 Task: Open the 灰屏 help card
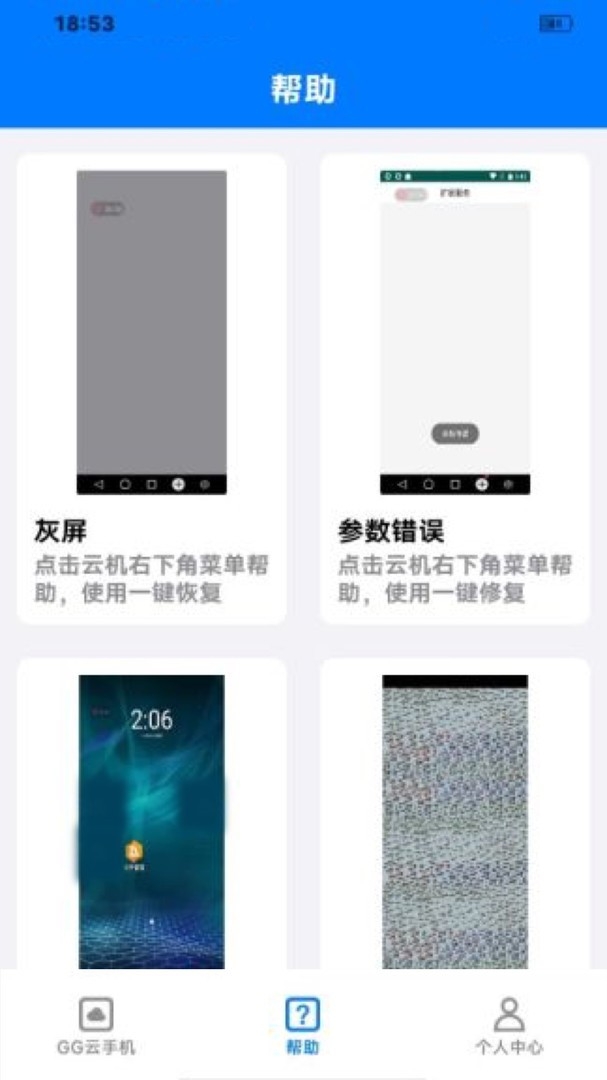click(152, 388)
